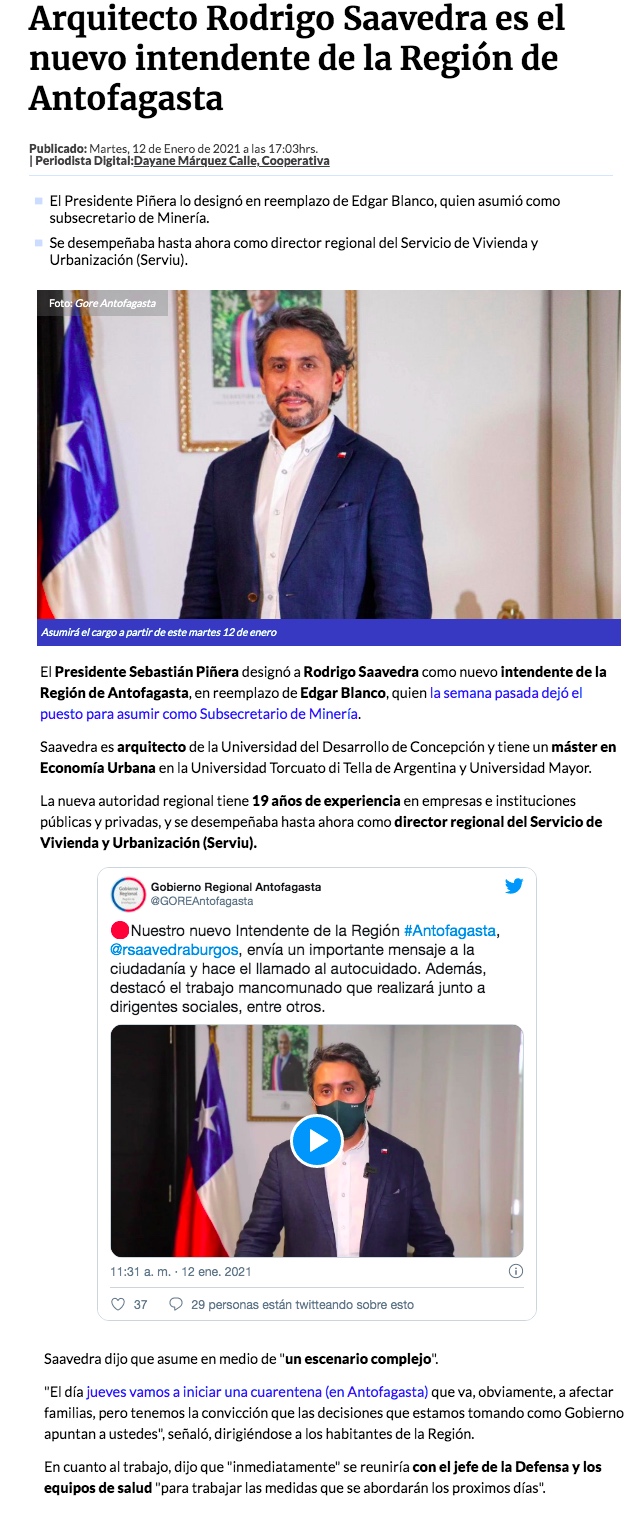Screen dimensions: 639x1526
Task: Open link about cuarentena en Antofagasta
Action: click(x=257, y=1391)
